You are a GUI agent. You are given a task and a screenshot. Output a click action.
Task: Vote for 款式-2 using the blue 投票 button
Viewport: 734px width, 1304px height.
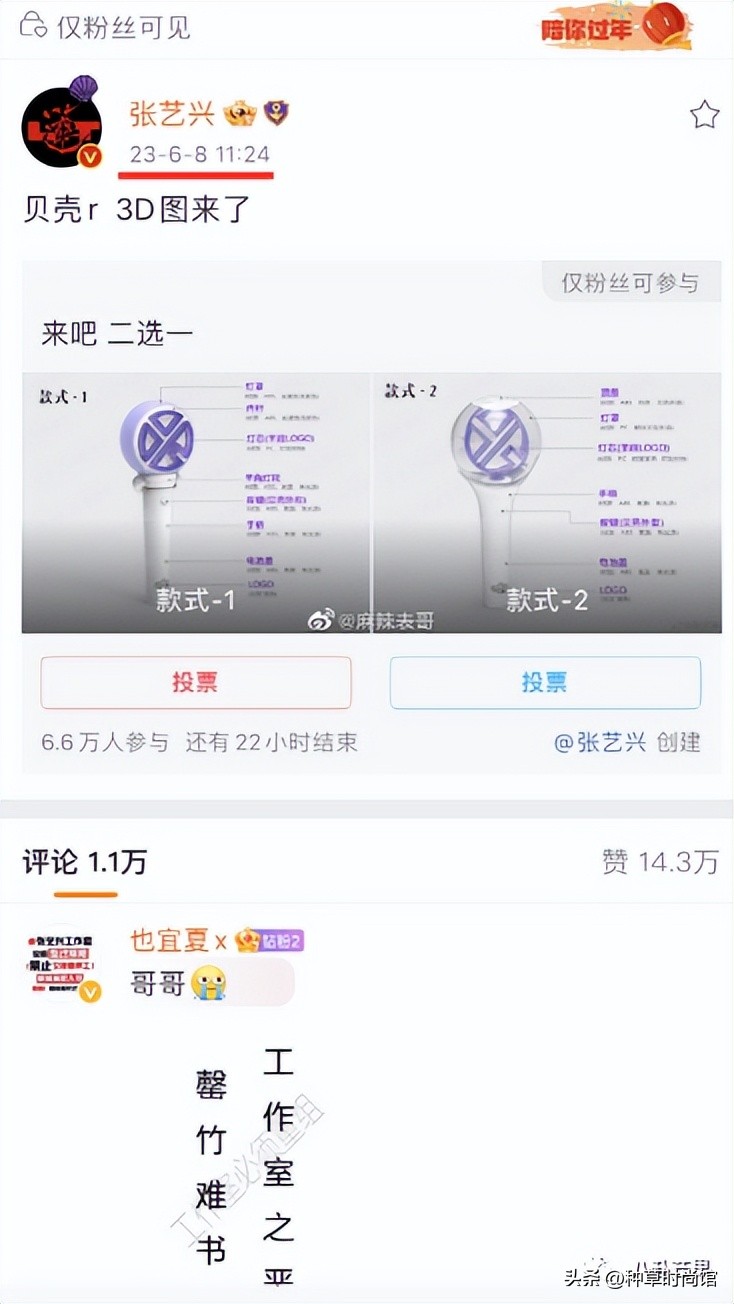544,682
